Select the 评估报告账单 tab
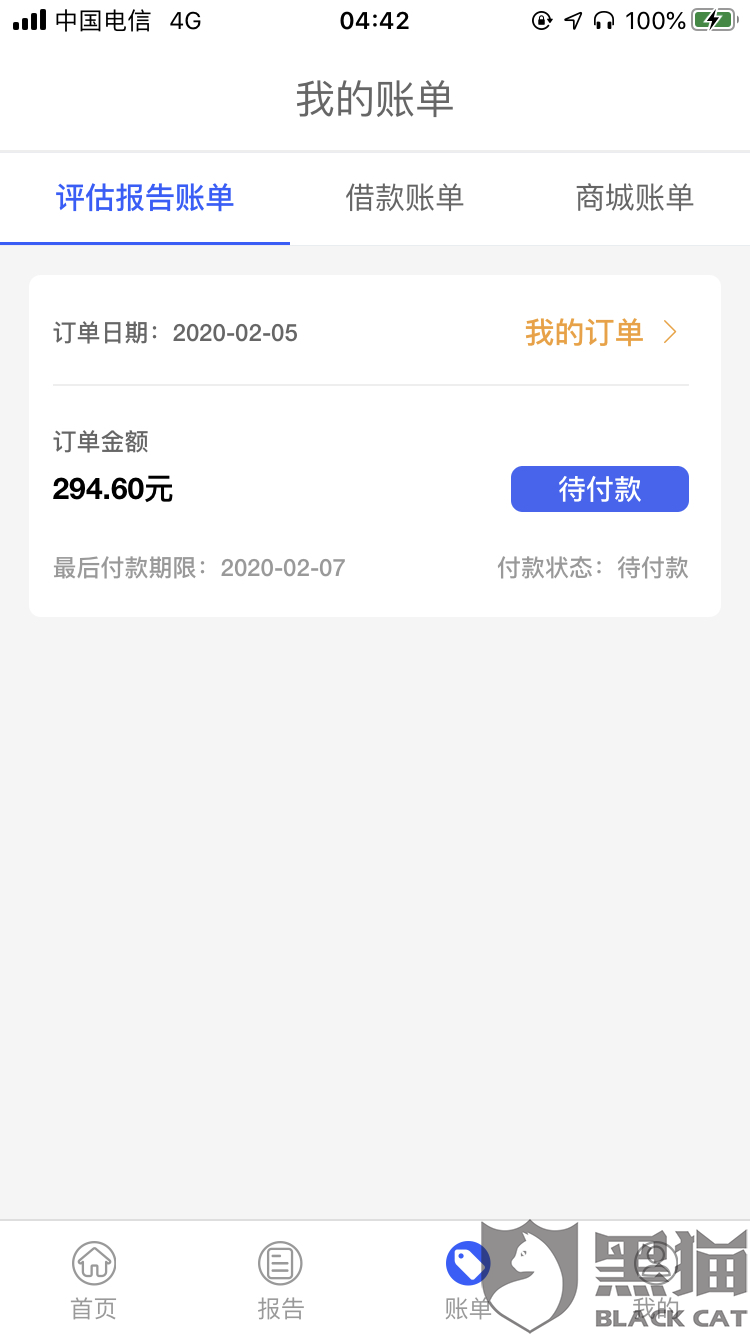750x1334 pixels. tap(145, 198)
